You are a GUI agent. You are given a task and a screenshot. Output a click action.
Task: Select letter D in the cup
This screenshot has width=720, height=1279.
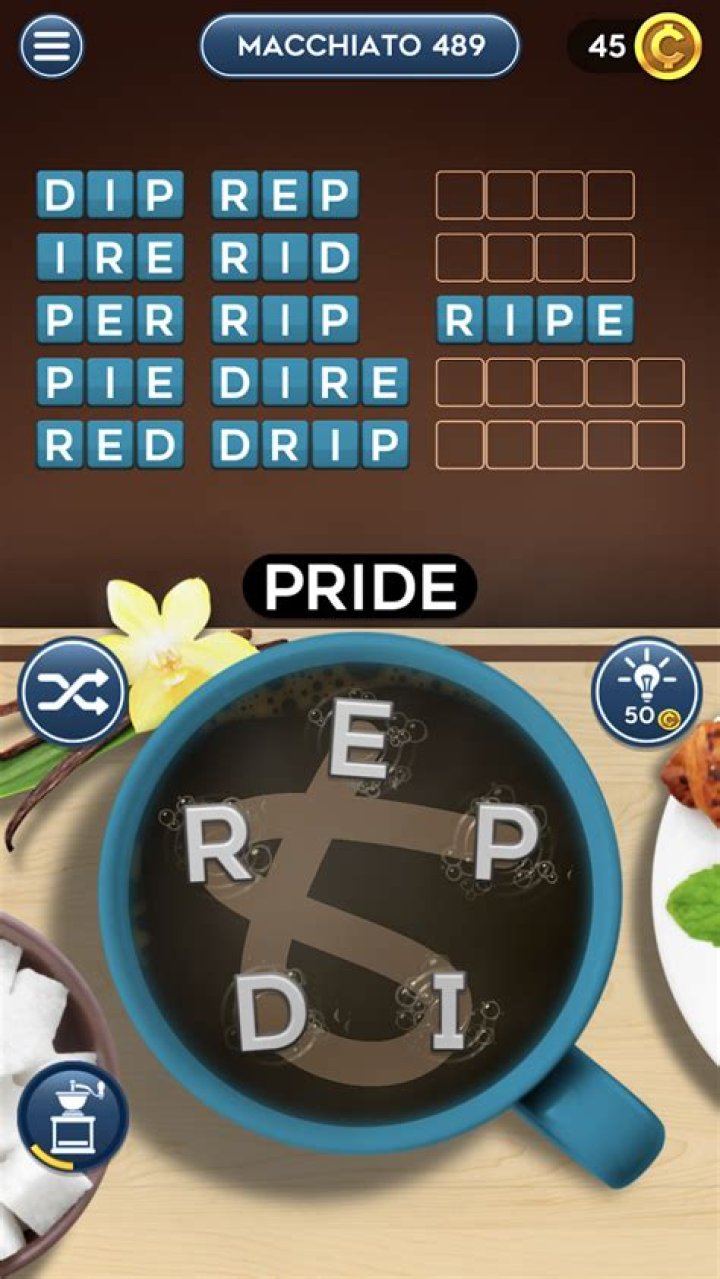(270, 1013)
